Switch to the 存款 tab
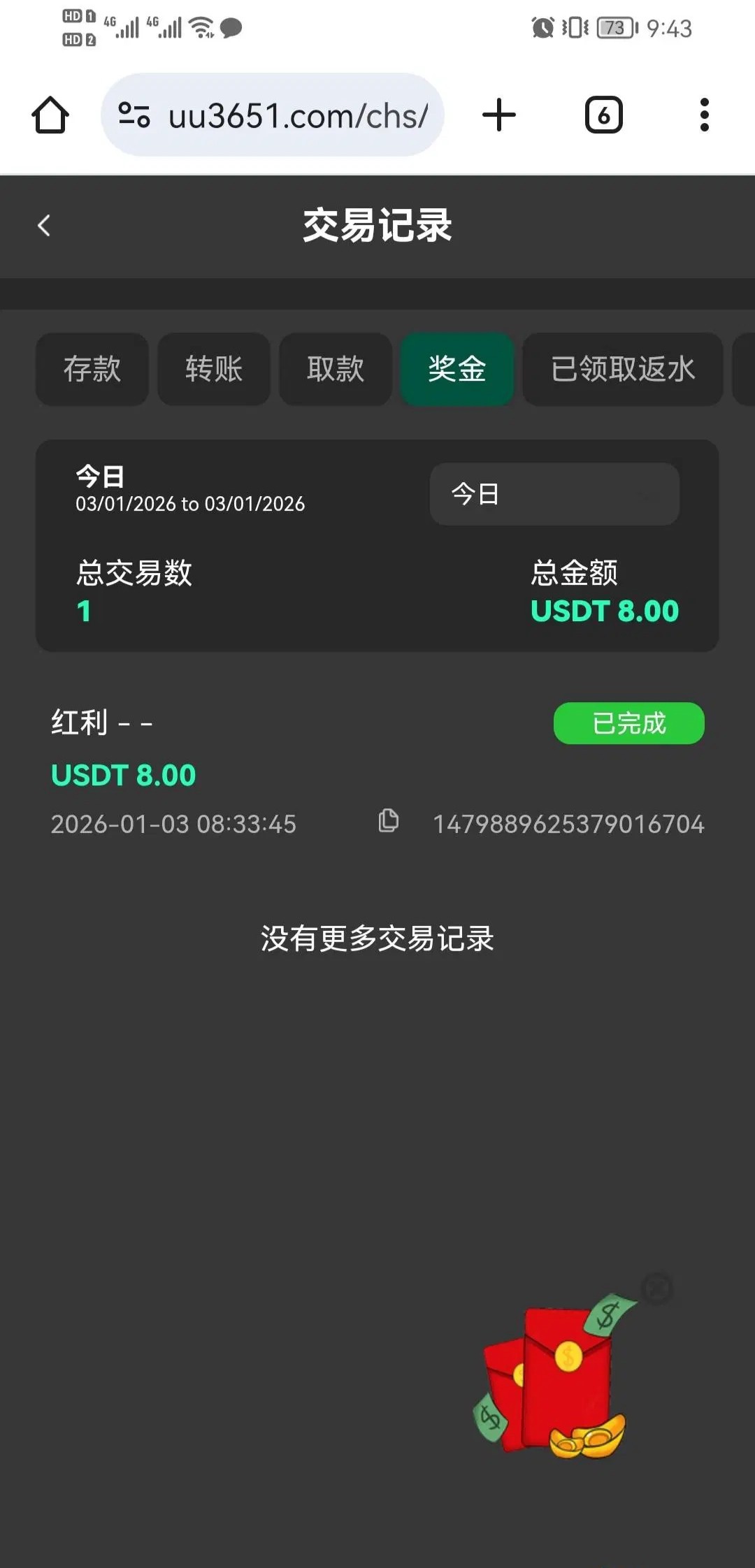755x1568 pixels. point(92,369)
